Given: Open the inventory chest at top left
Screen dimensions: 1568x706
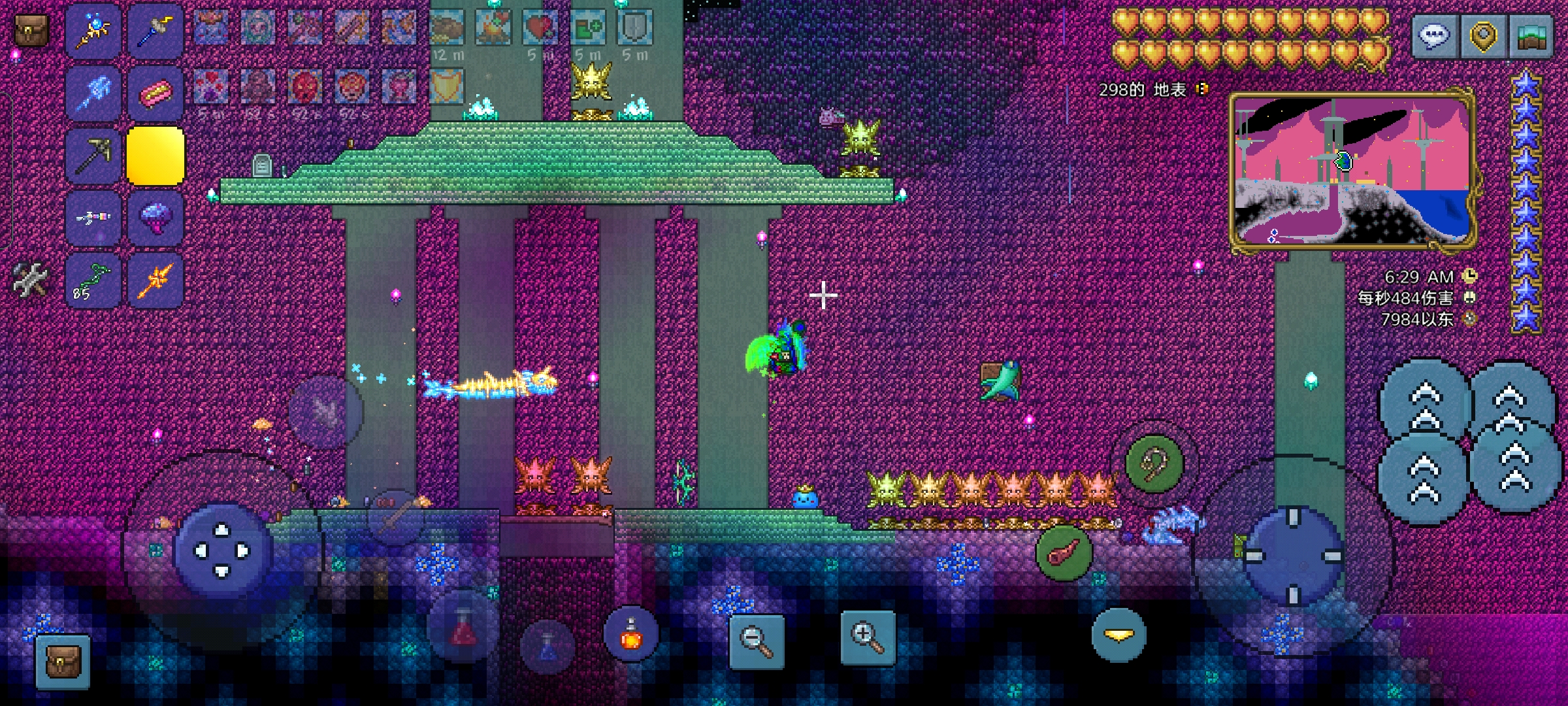Looking at the screenshot, I should point(31,31).
